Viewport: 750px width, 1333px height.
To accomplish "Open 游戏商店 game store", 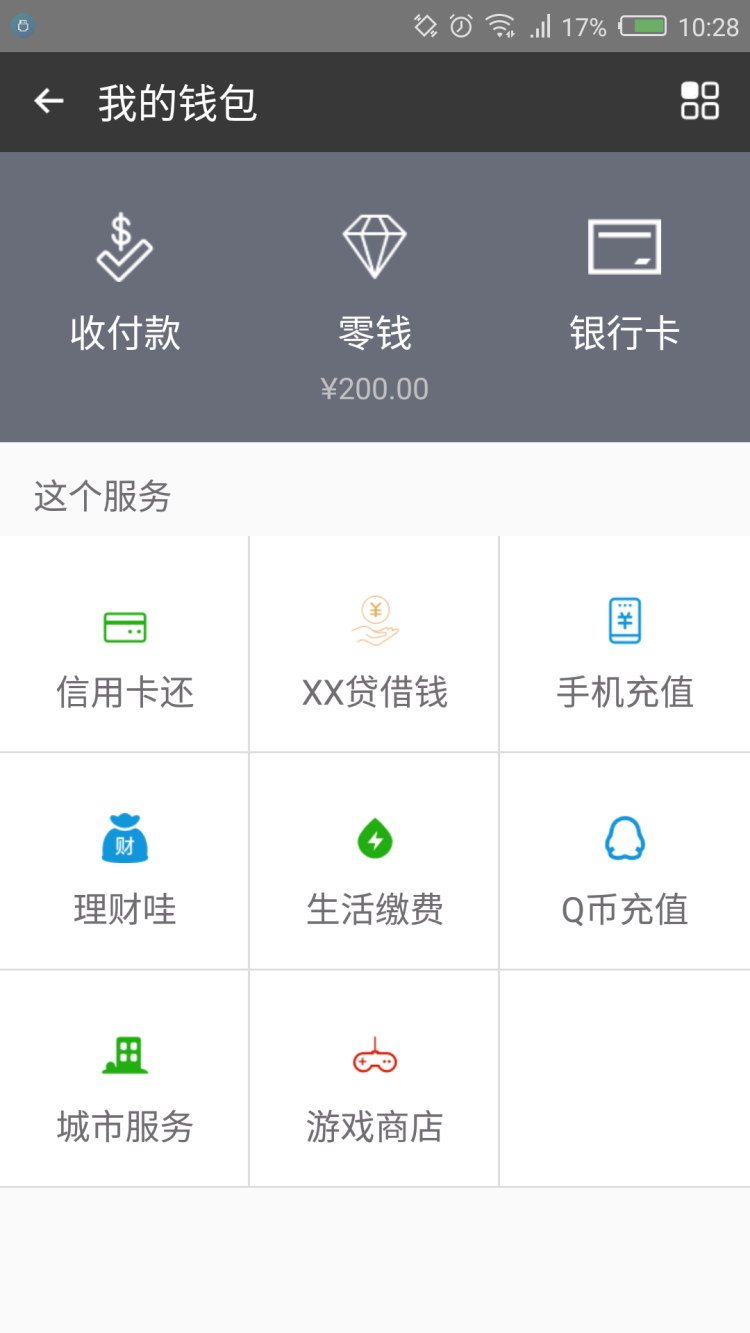I will click(x=374, y=1078).
